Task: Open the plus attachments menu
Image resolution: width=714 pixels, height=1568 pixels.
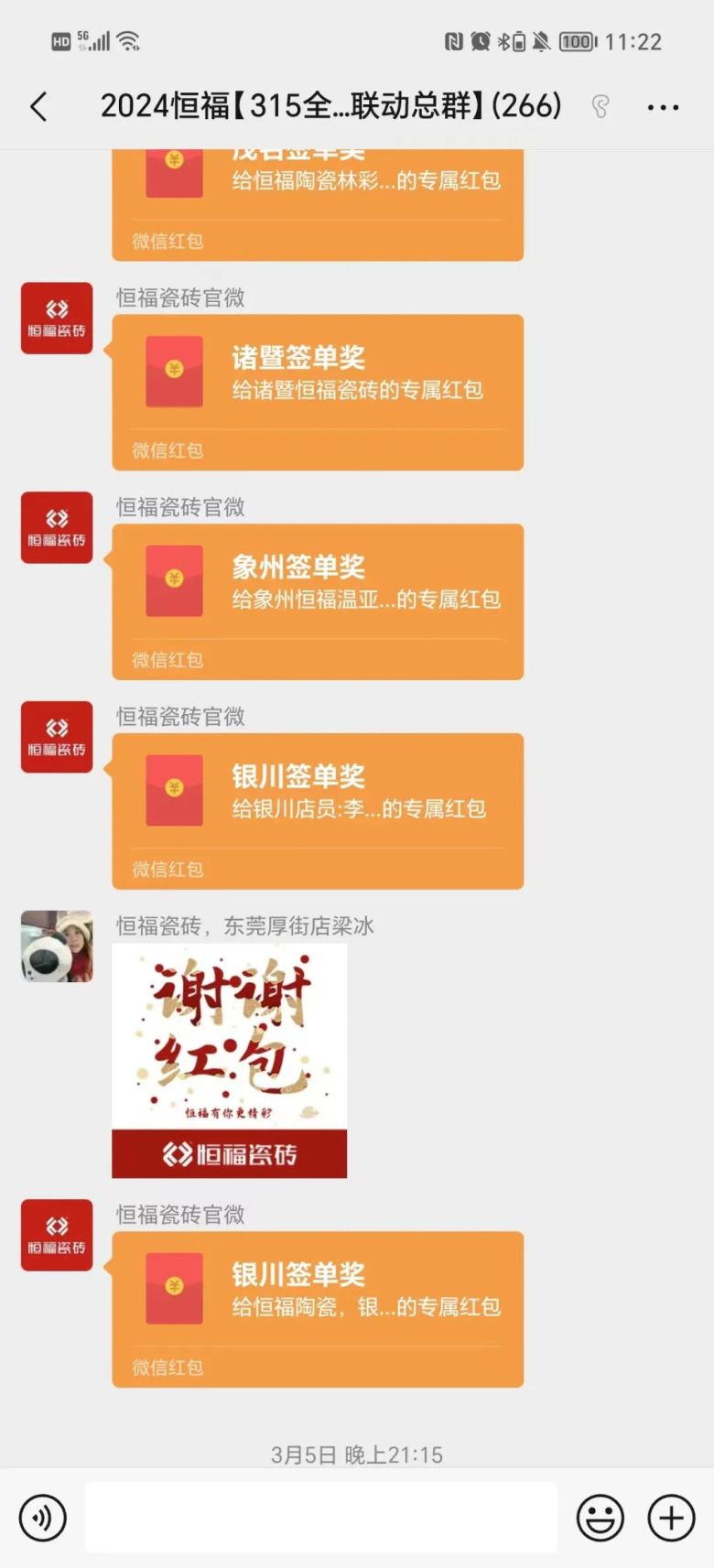Action: pyautogui.click(x=671, y=1518)
